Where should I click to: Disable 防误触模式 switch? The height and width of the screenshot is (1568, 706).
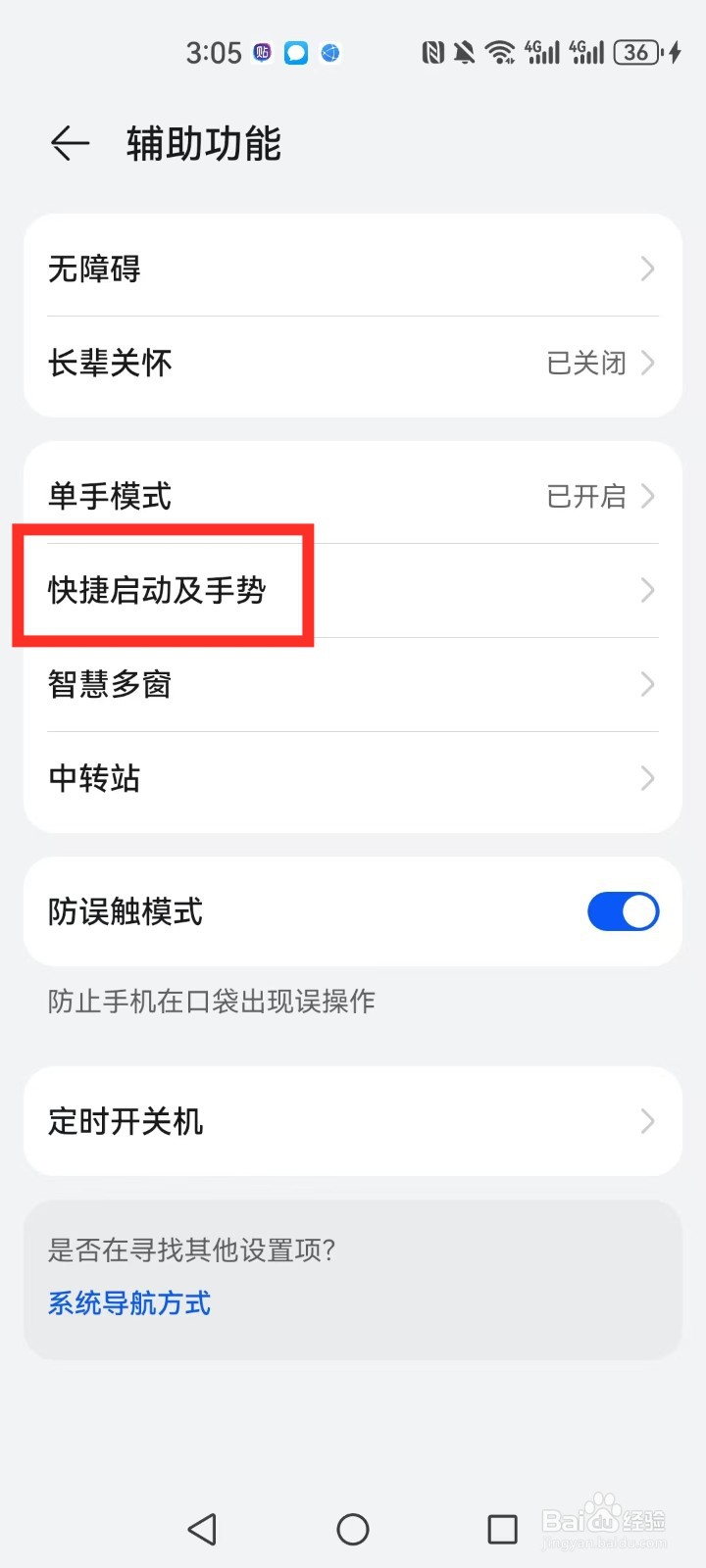[x=623, y=911]
